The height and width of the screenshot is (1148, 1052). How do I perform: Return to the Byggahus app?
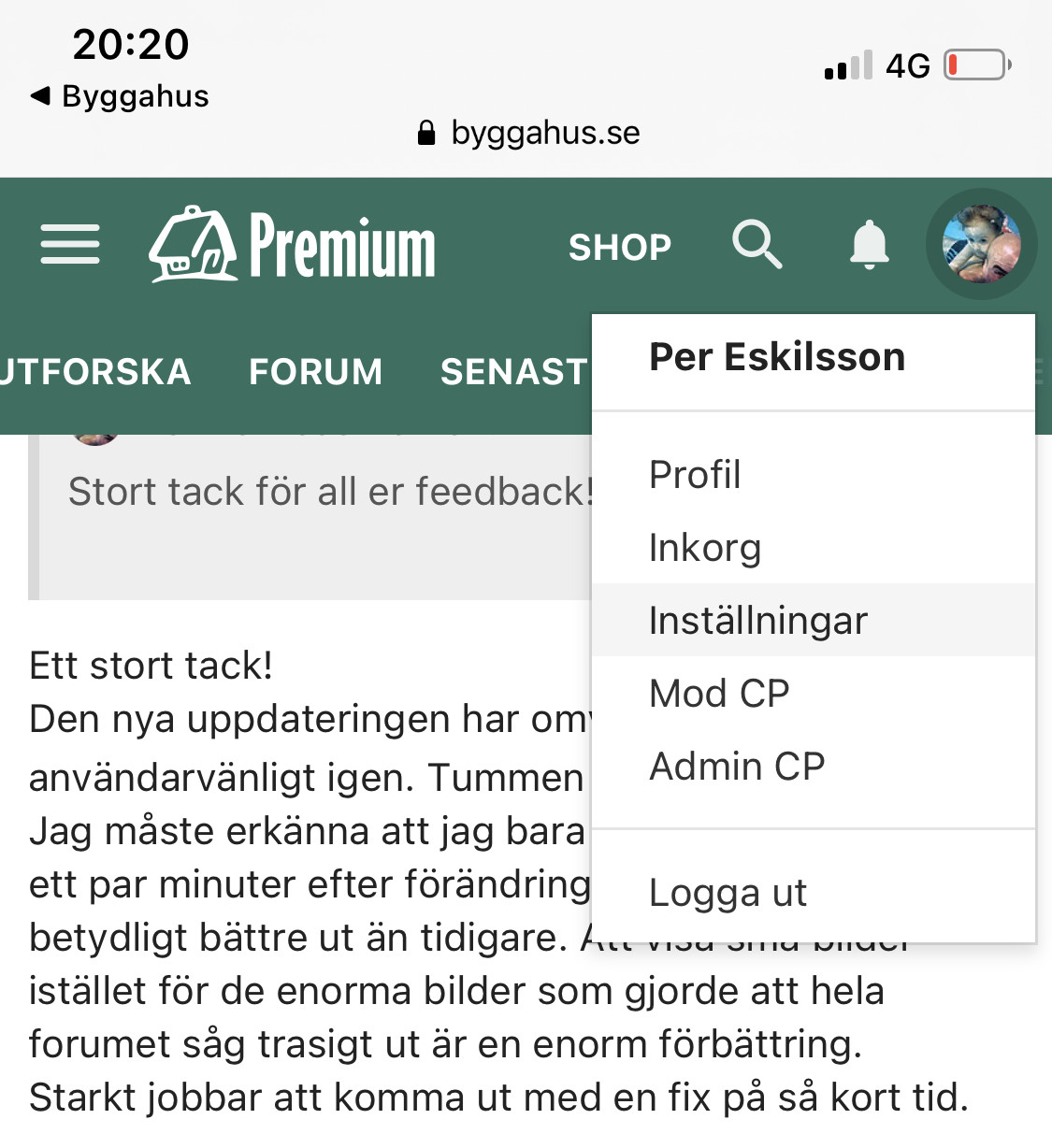120,96
